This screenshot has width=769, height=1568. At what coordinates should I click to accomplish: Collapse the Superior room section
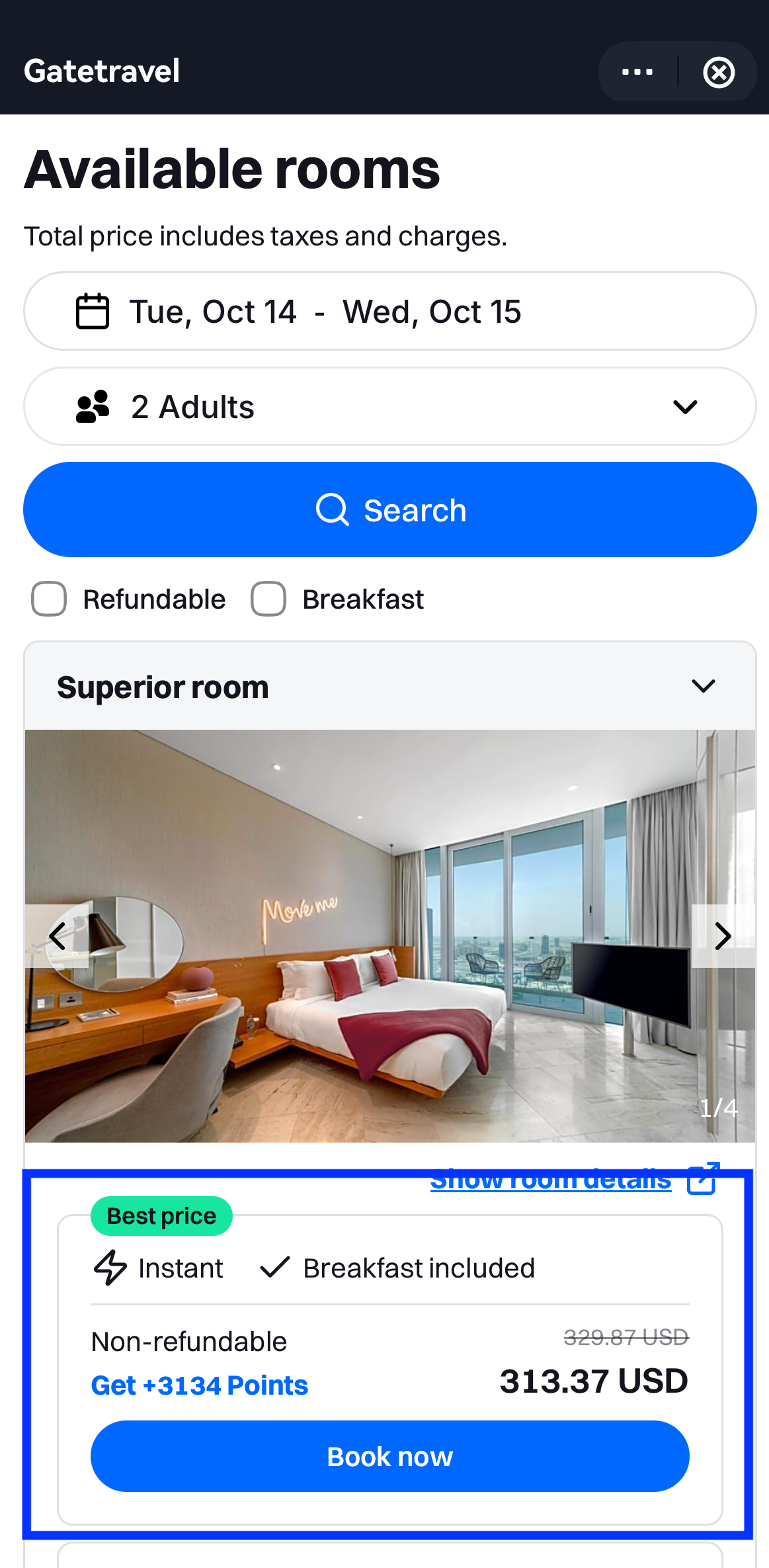[x=703, y=687]
